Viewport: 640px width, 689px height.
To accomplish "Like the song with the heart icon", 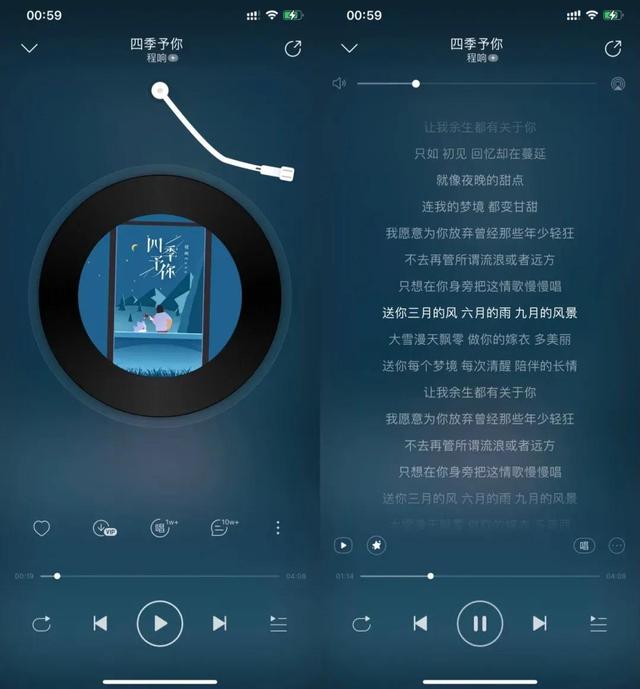I will 41,528.
